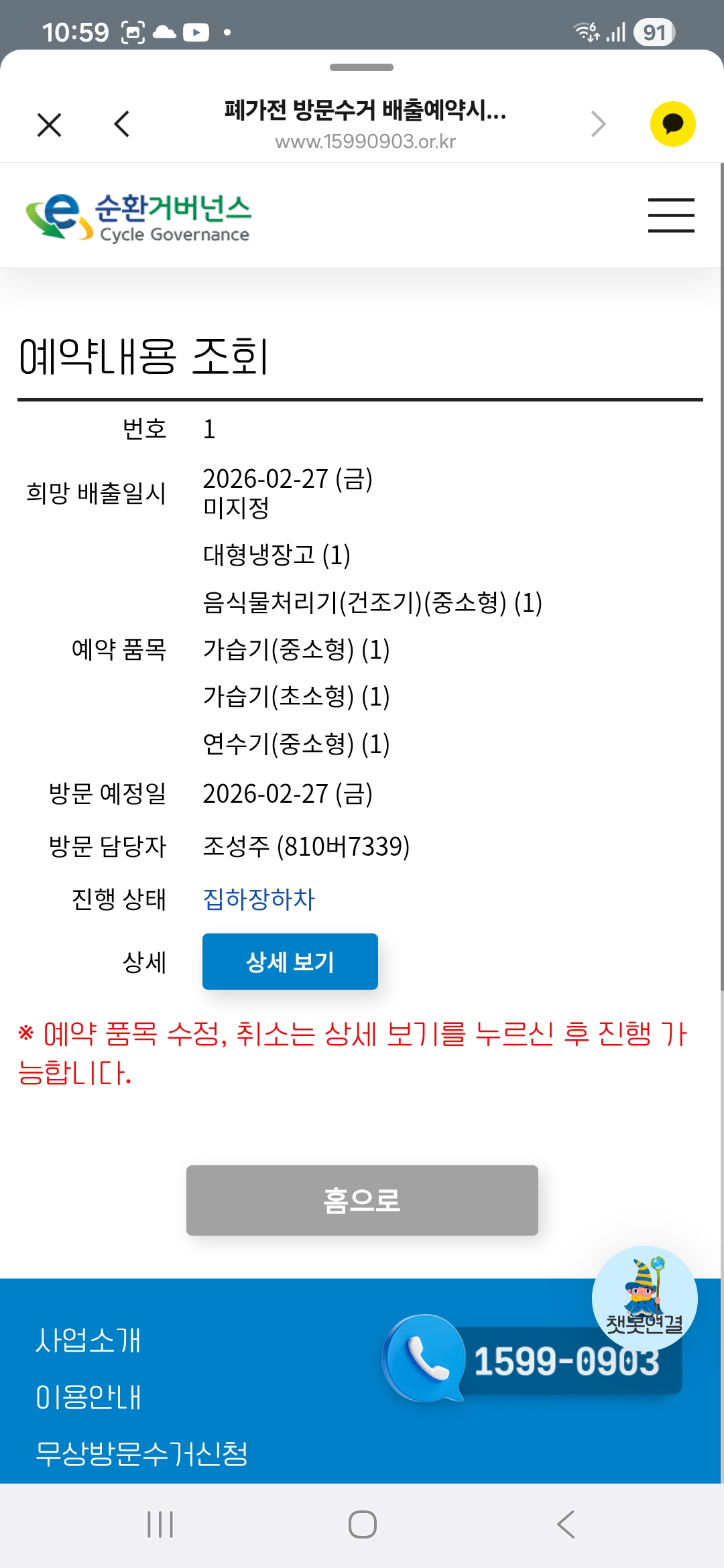Close the in-app browser with X
Viewport: 724px width, 1568px height.
(x=50, y=125)
